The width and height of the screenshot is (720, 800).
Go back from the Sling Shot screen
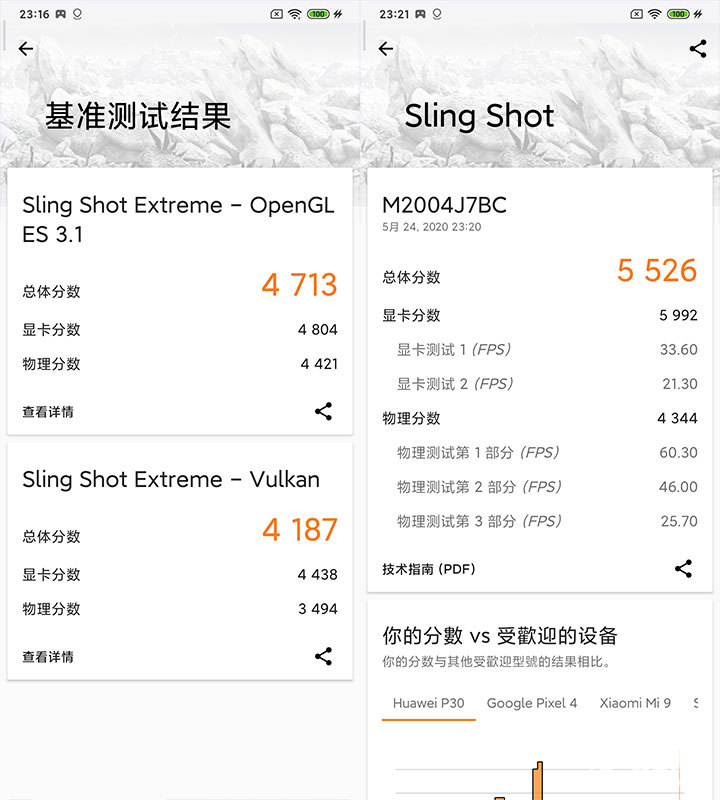[x=386, y=49]
